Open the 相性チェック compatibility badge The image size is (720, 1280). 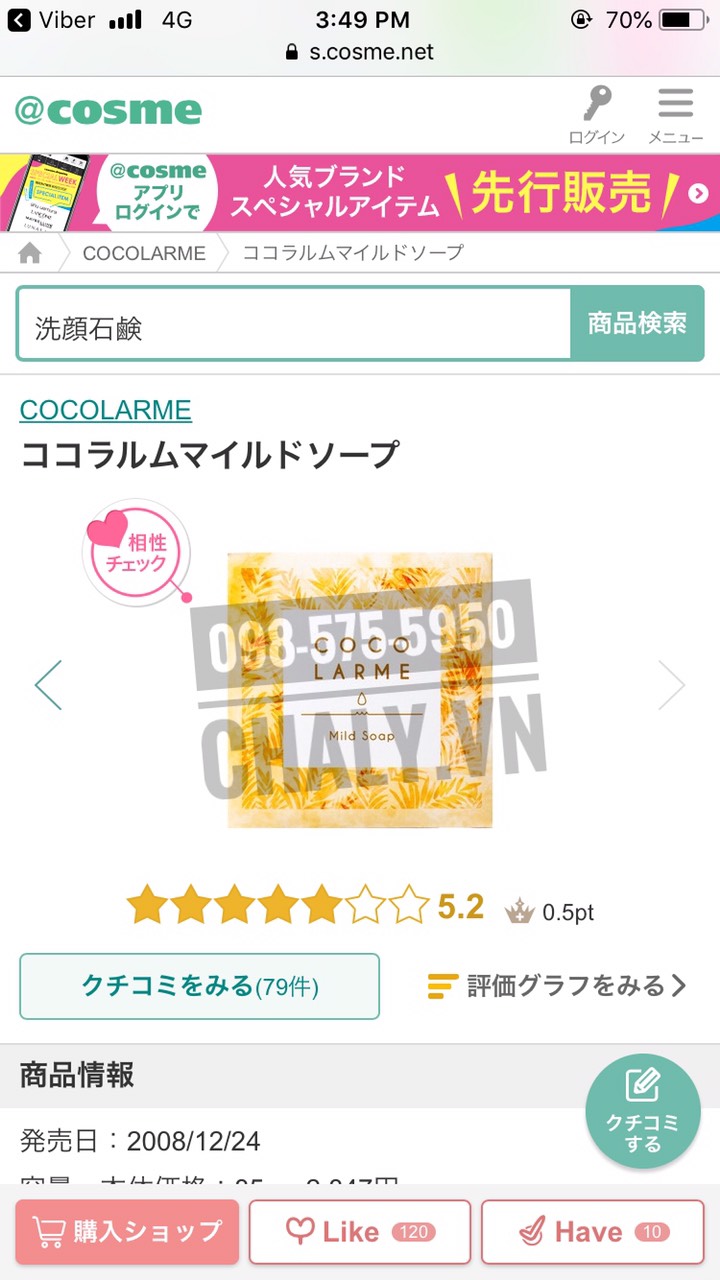click(x=135, y=553)
